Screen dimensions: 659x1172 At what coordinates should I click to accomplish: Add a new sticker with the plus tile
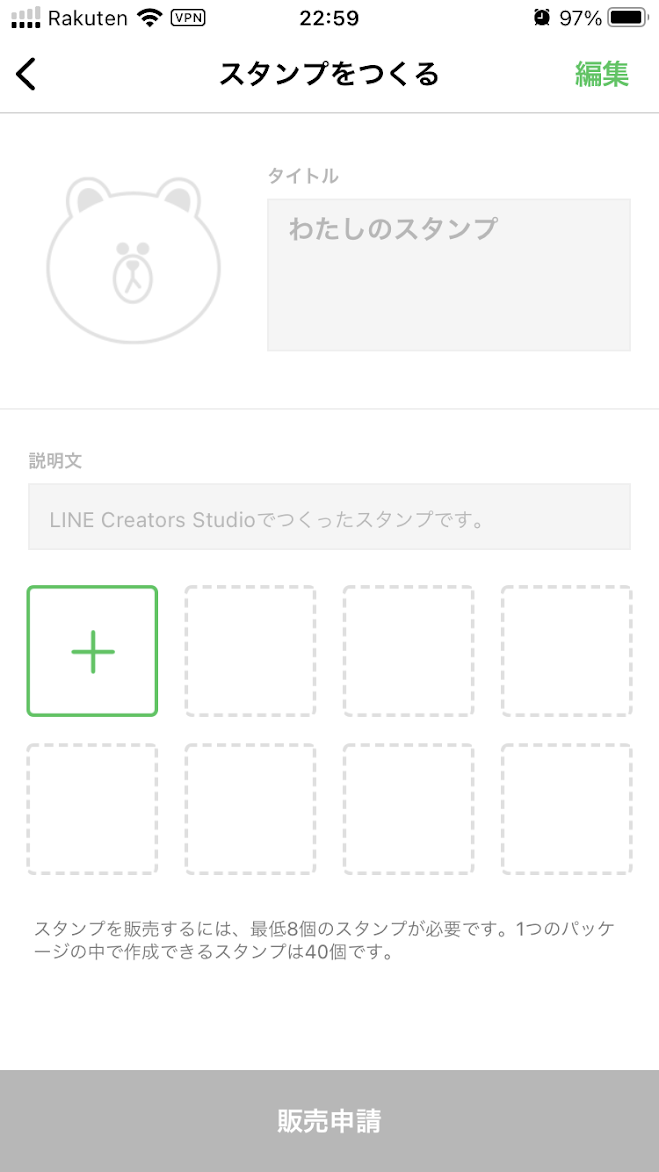coord(93,651)
